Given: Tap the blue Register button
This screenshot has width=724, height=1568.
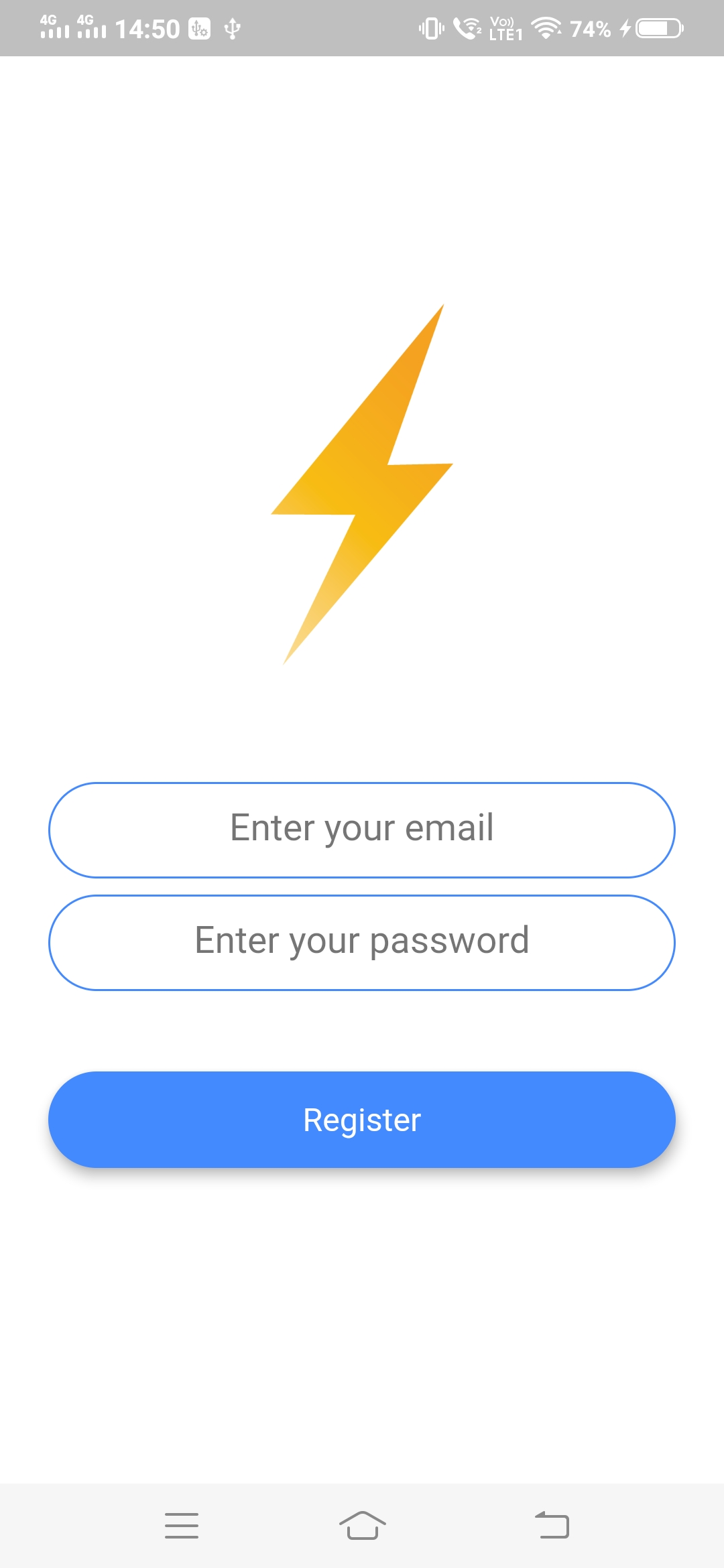Looking at the screenshot, I should click(362, 1120).
